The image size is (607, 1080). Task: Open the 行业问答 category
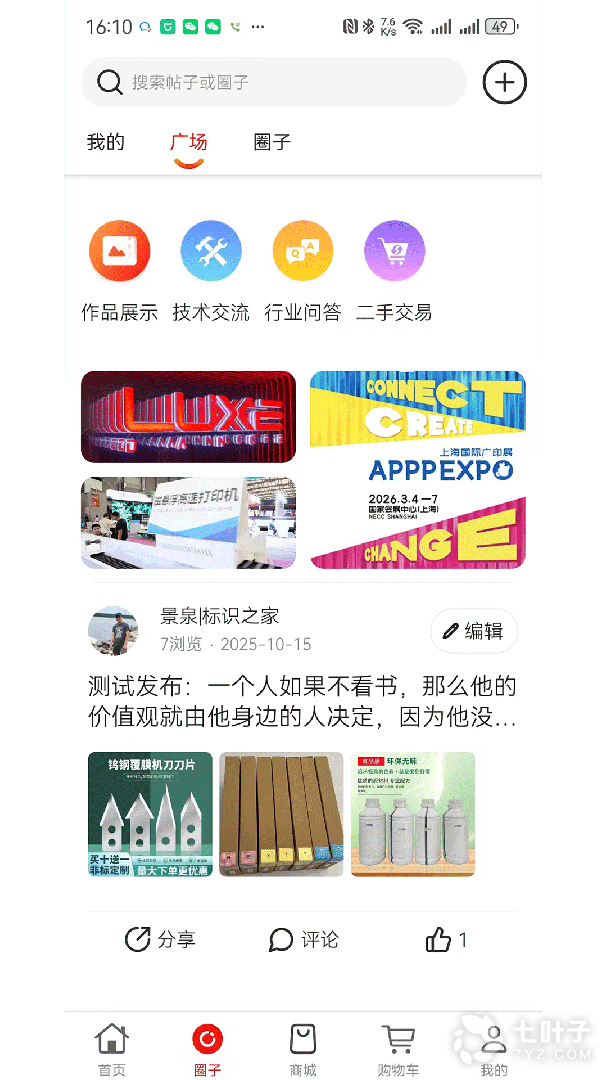(x=303, y=270)
